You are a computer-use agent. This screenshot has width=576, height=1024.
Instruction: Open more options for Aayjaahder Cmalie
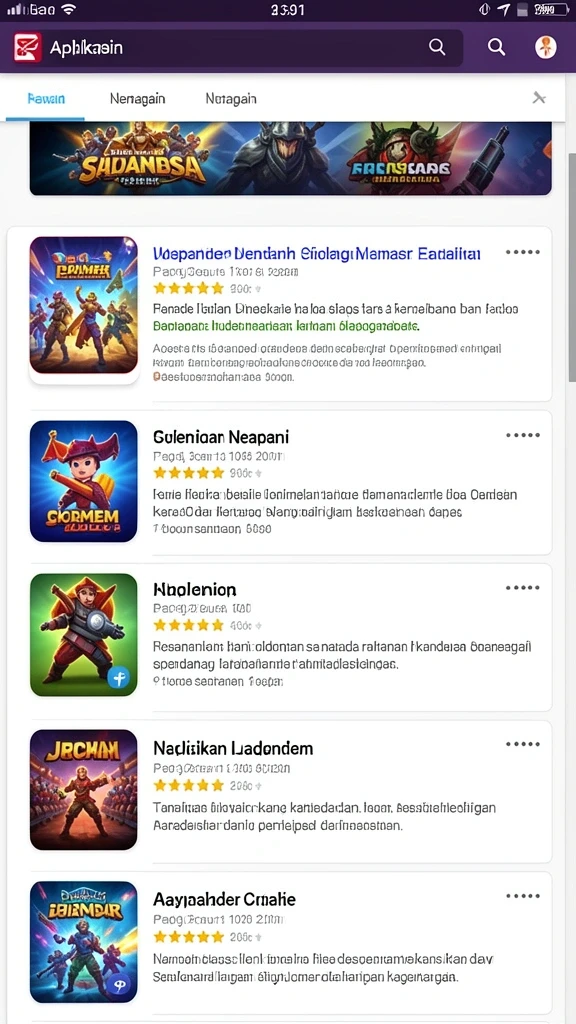(522, 897)
